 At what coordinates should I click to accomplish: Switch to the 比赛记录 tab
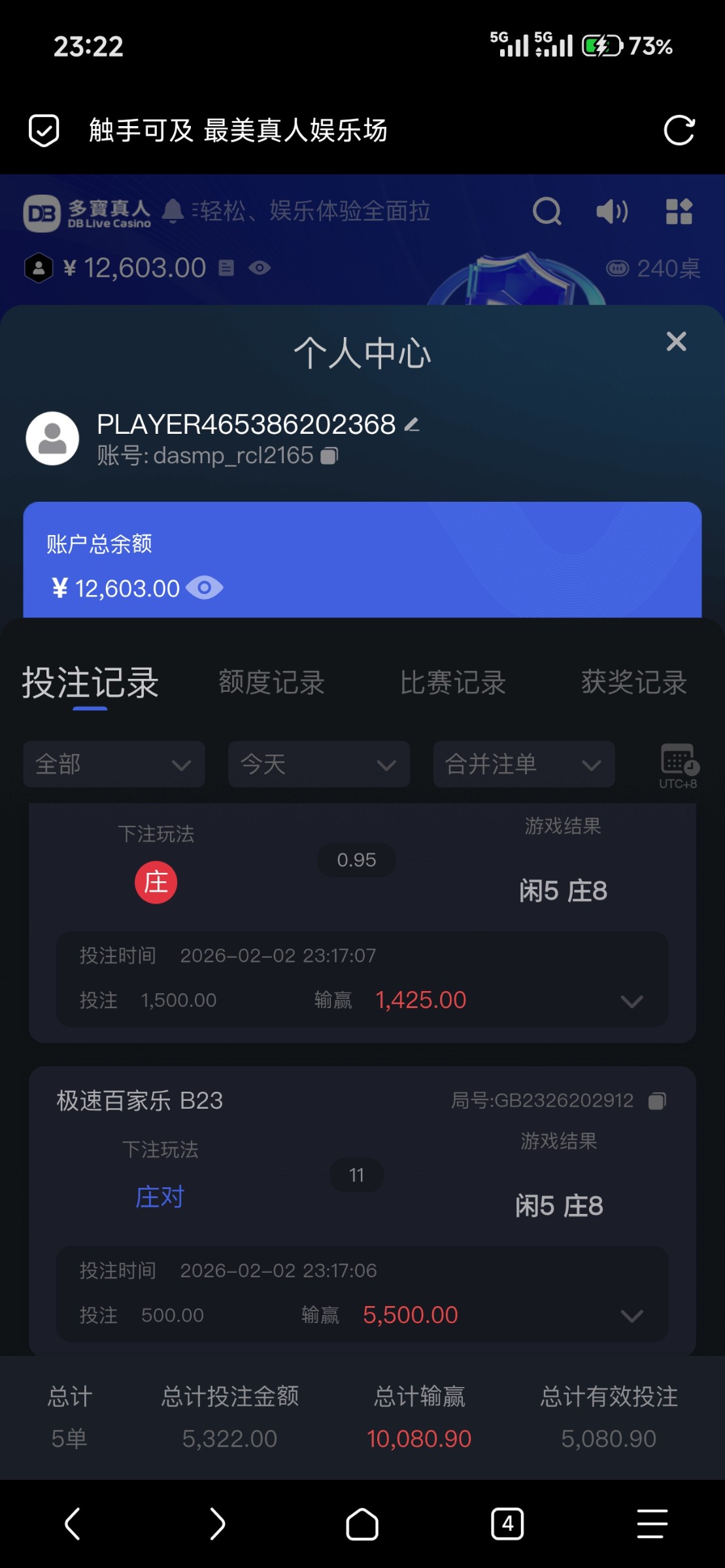(x=452, y=682)
